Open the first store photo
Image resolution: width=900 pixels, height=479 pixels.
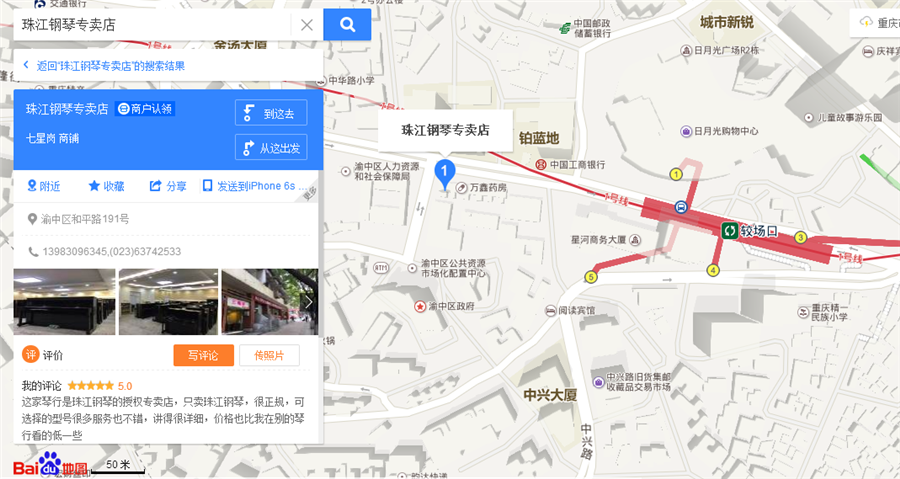pyautogui.click(x=64, y=301)
